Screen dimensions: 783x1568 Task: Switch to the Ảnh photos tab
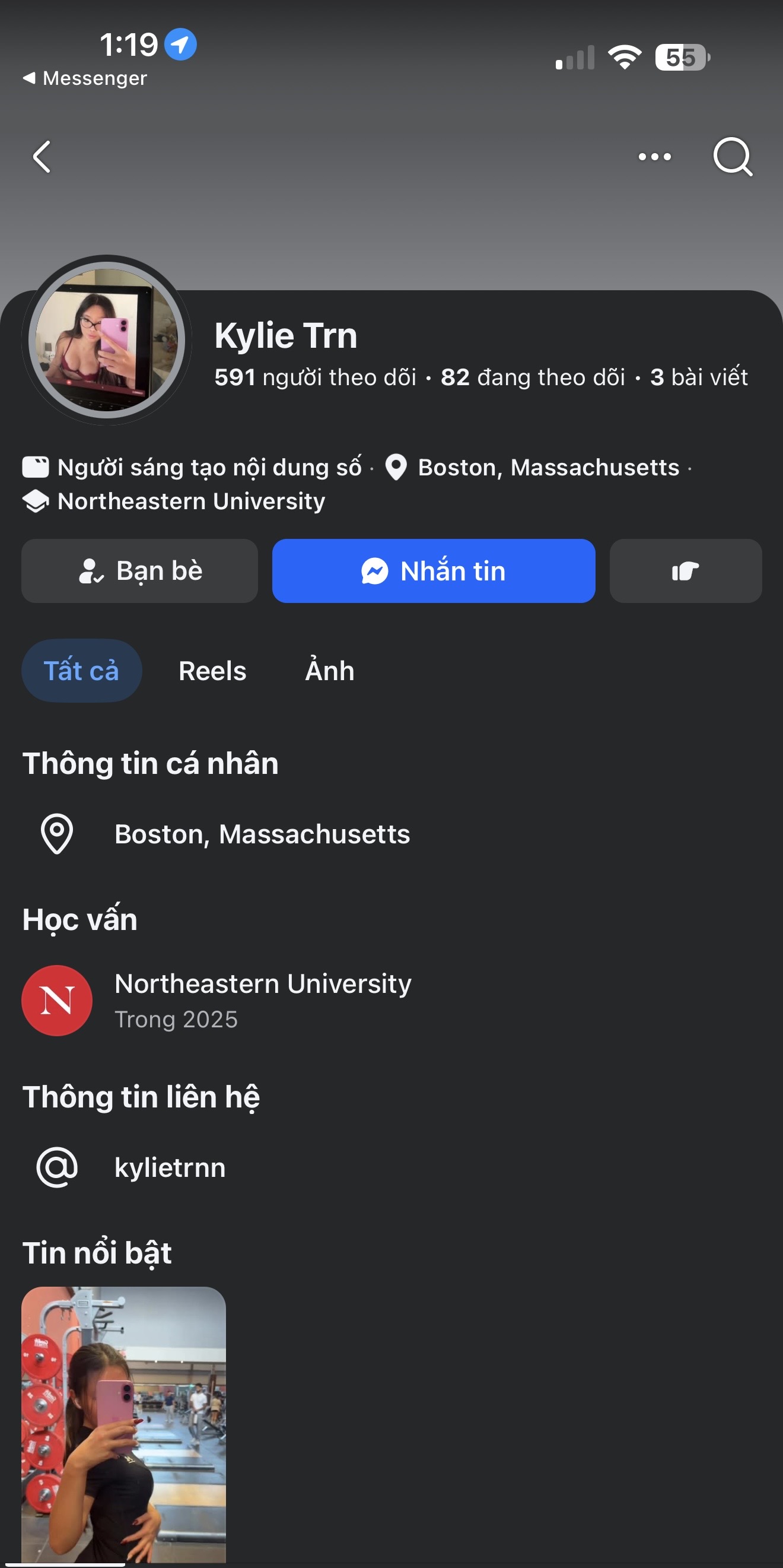[x=330, y=671]
